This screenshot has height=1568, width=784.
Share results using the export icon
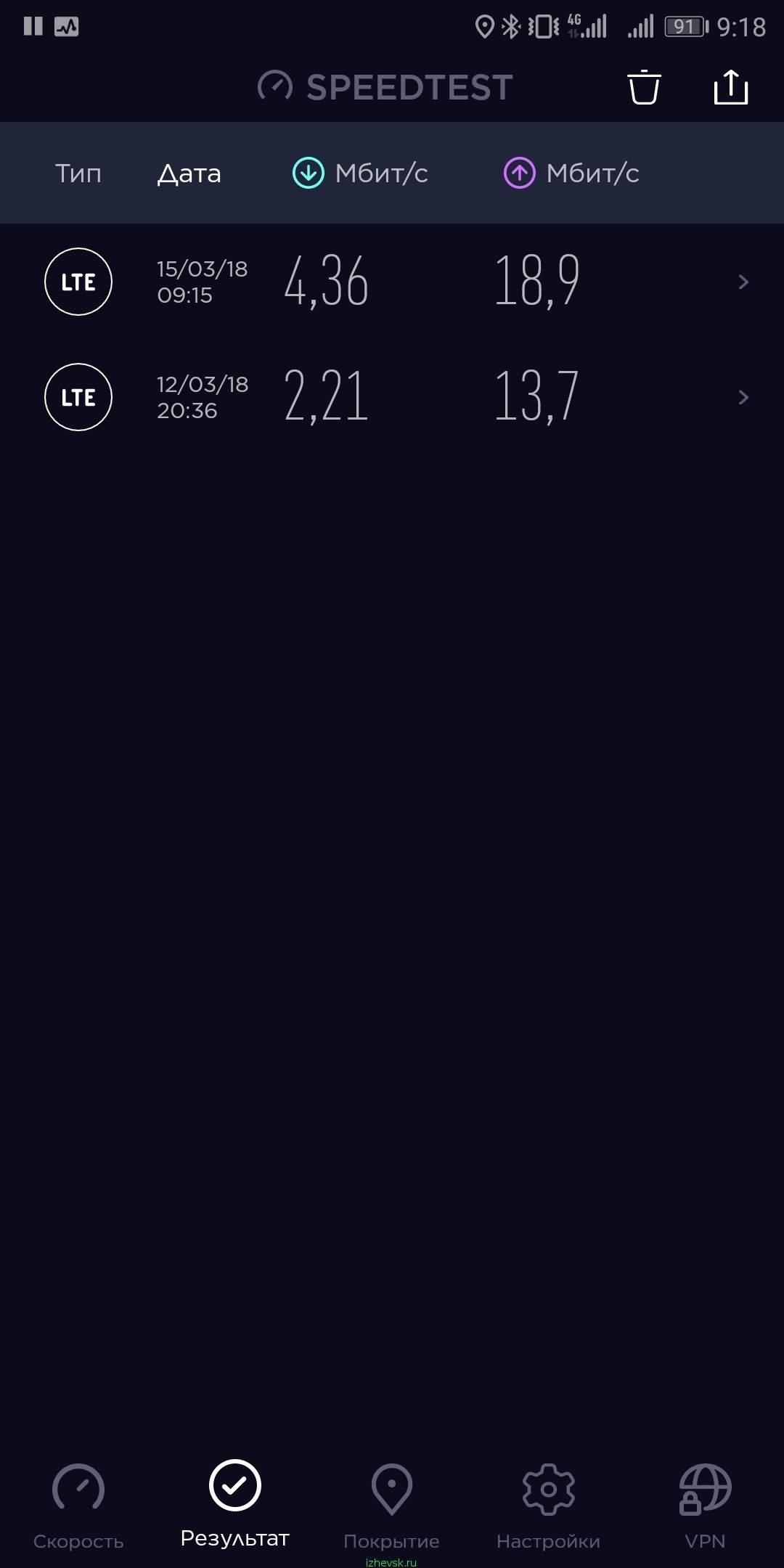(731, 87)
